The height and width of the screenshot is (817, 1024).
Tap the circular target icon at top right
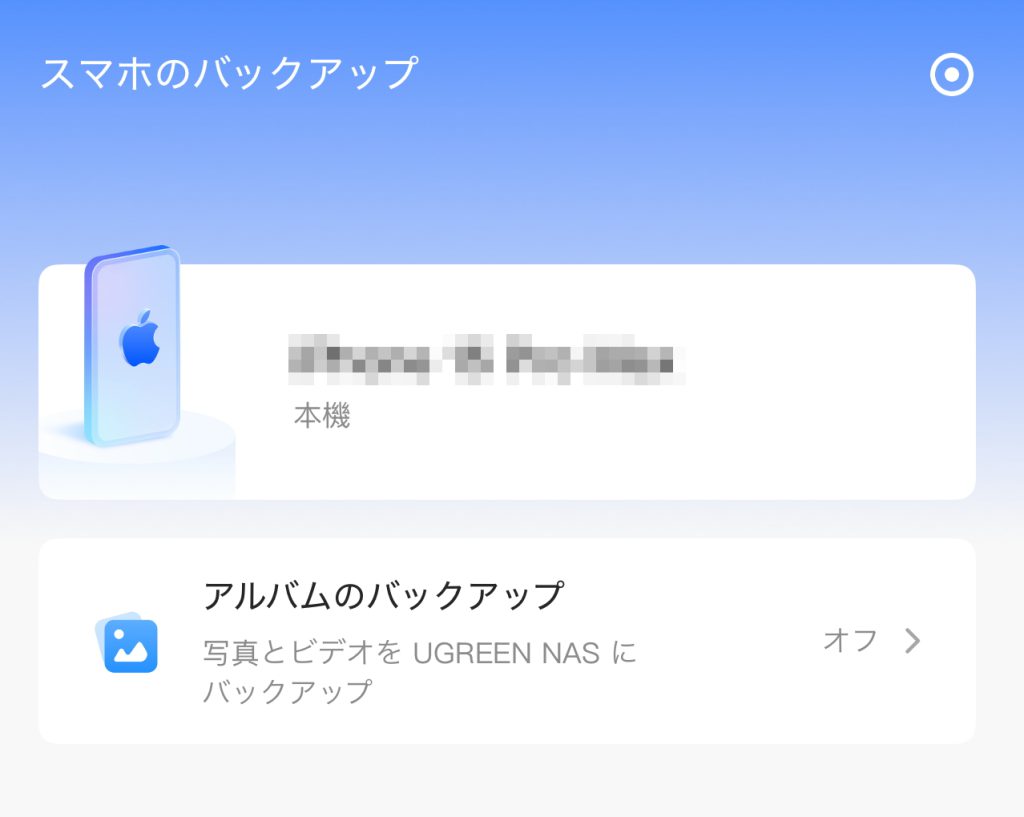pos(951,75)
